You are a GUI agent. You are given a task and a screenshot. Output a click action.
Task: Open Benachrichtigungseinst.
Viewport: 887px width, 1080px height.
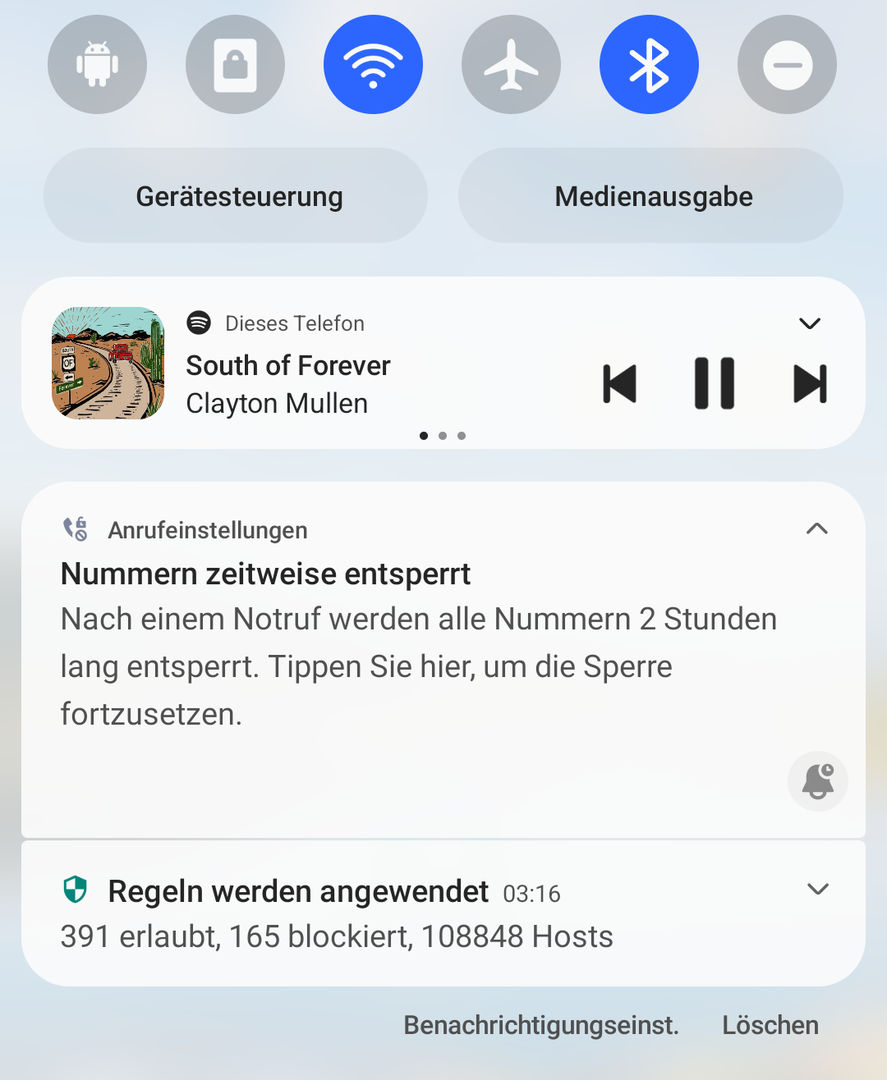(x=541, y=1025)
